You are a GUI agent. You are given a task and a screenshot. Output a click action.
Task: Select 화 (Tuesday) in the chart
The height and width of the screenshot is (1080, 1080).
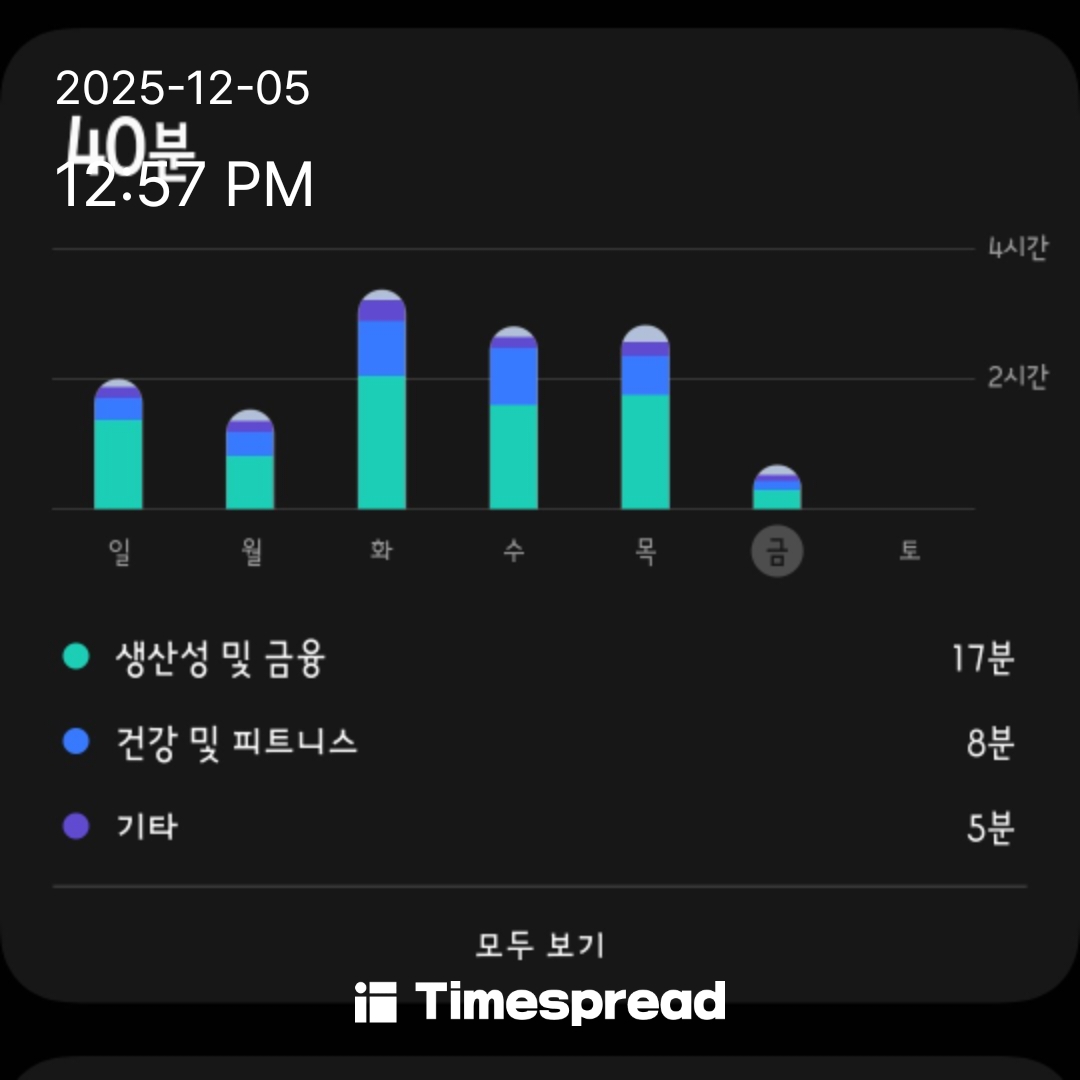[381, 551]
